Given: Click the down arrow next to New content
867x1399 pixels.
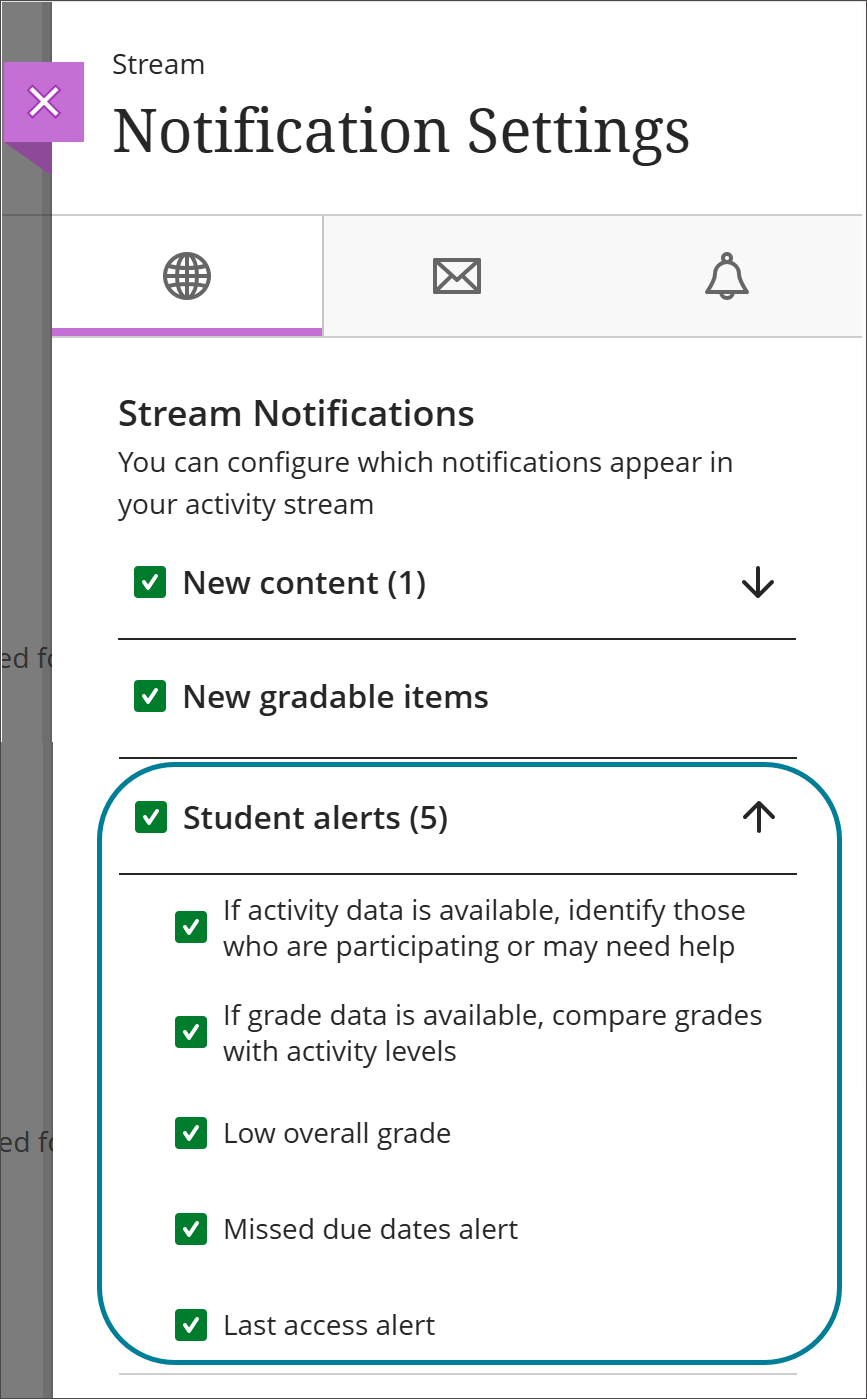Looking at the screenshot, I should [x=758, y=583].
